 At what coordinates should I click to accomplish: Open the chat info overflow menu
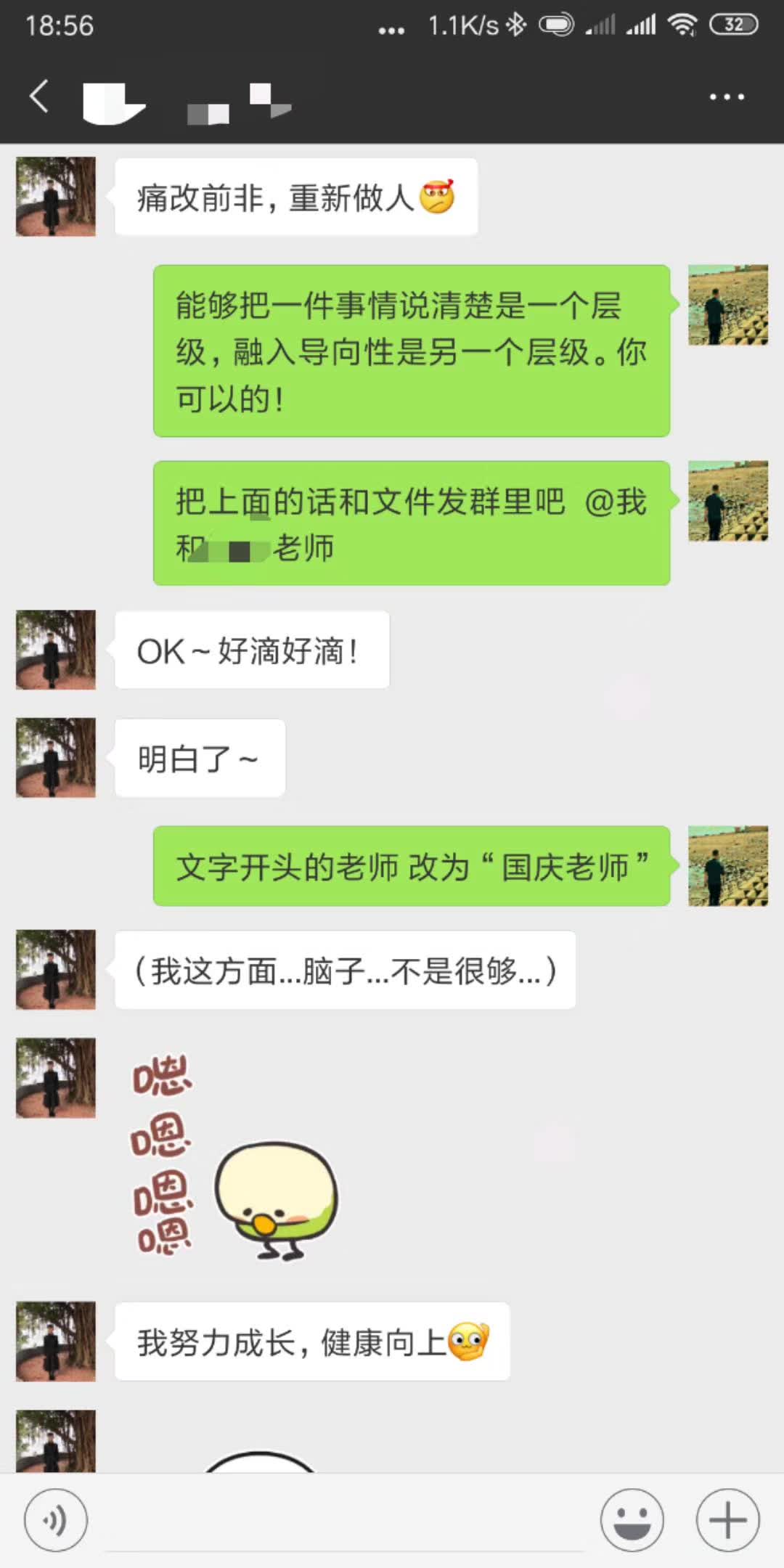pos(727,97)
